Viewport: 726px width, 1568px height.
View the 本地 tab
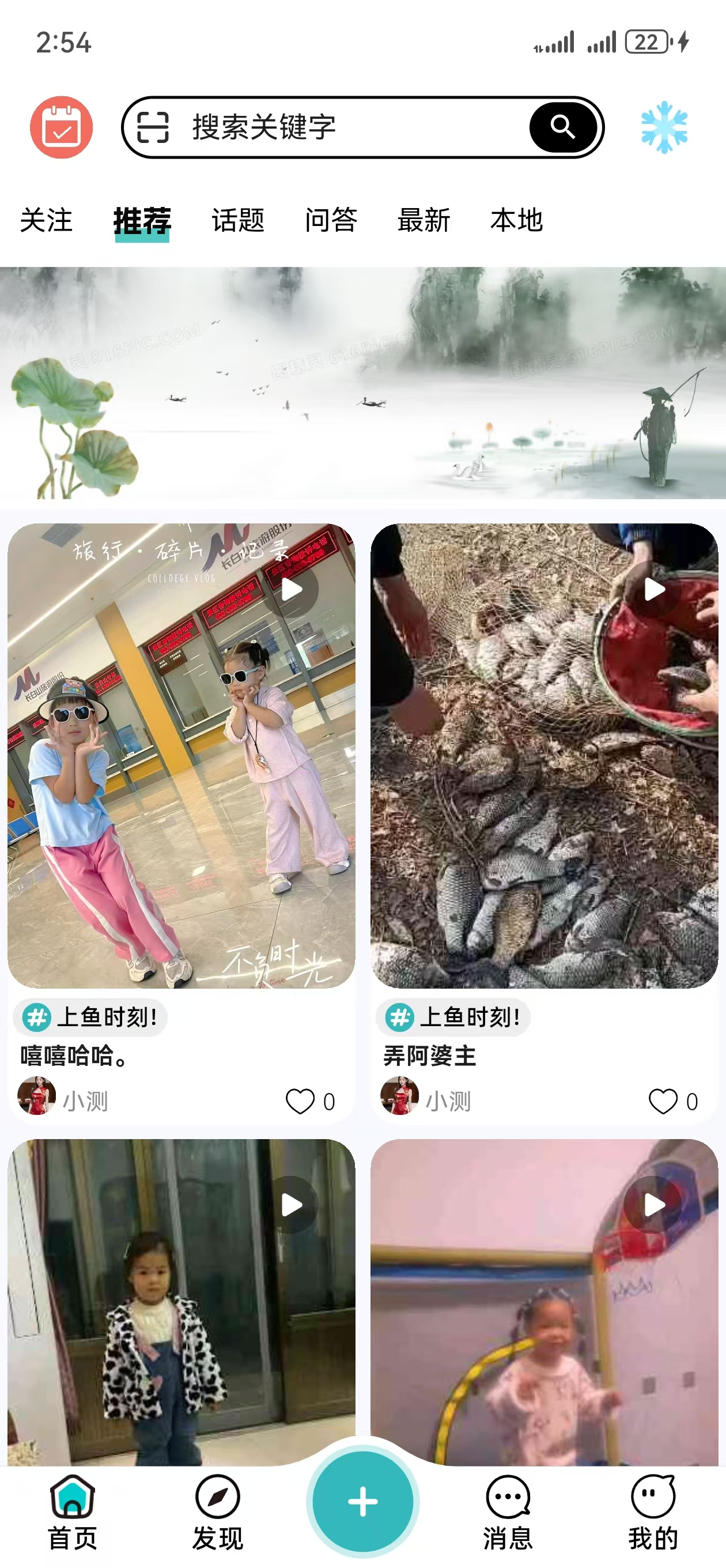point(516,220)
